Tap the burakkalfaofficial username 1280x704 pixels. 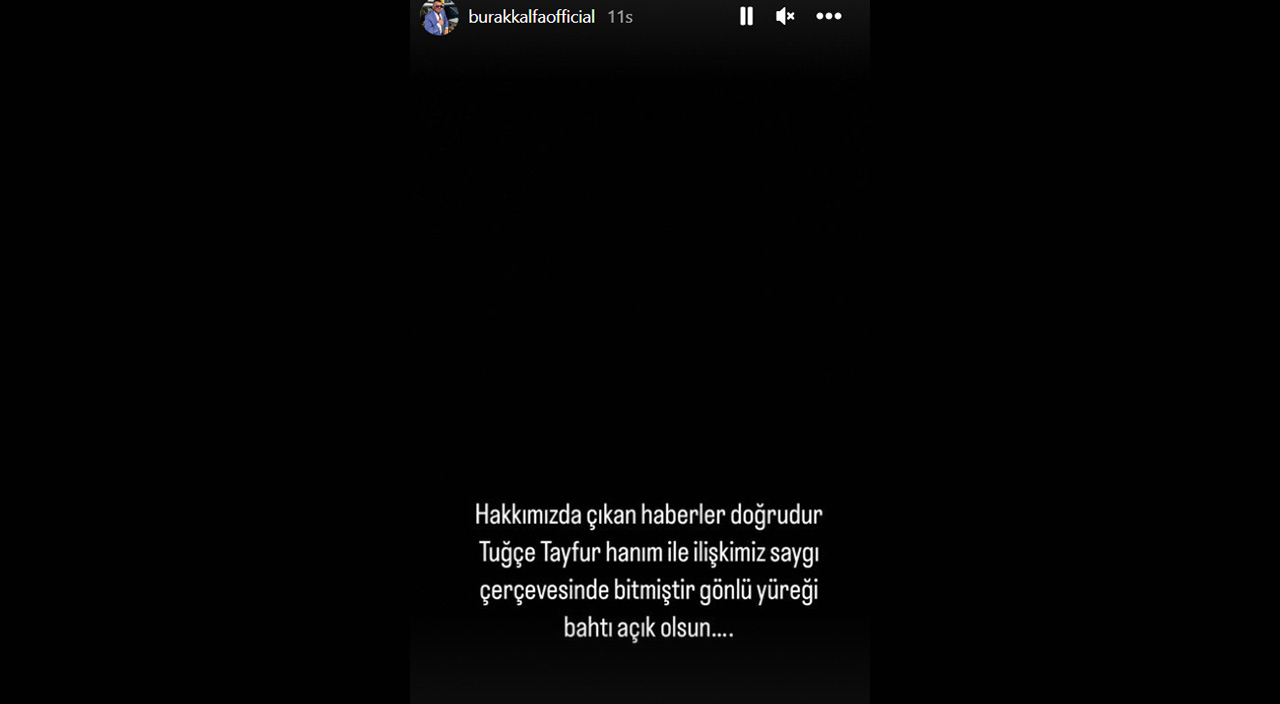pyautogui.click(x=531, y=17)
